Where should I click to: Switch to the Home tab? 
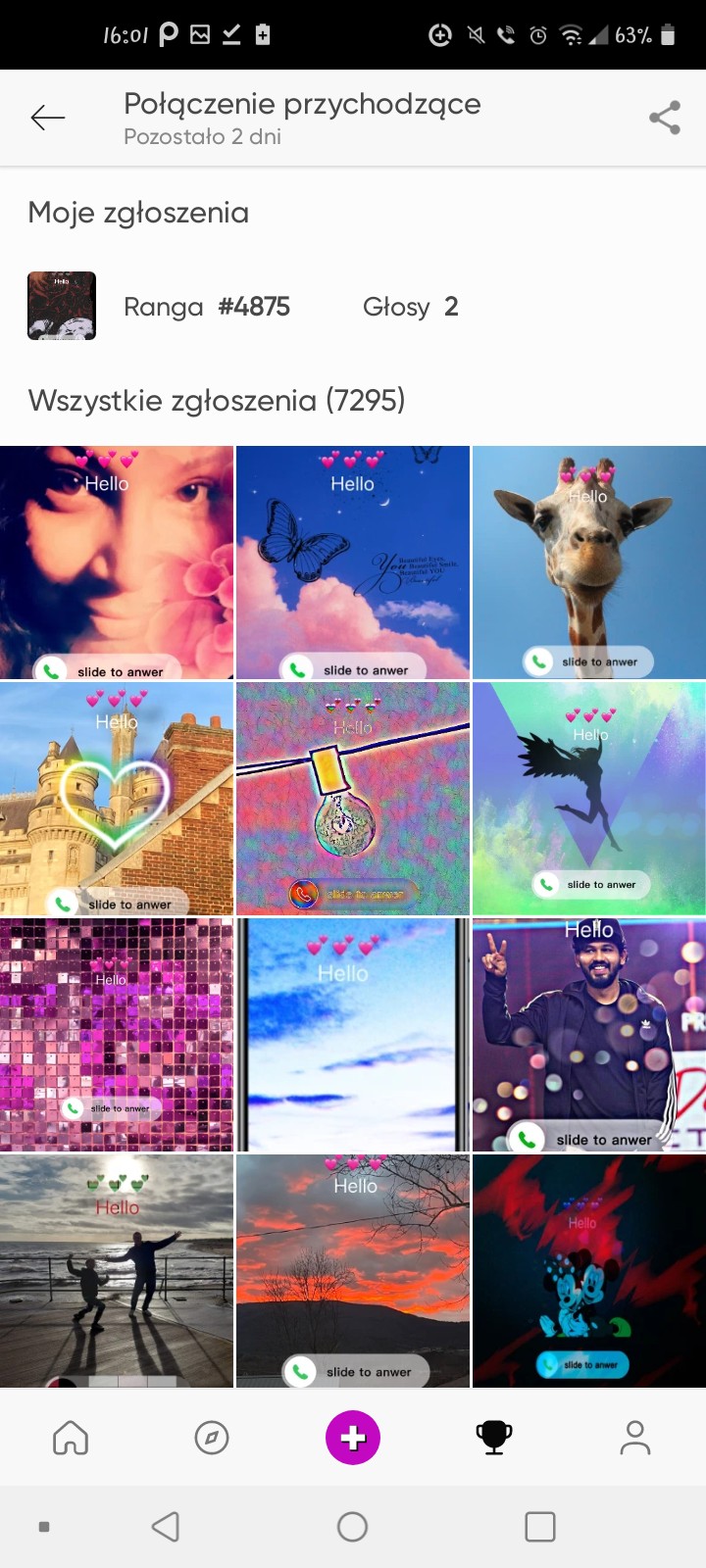tap(71, 1438)
